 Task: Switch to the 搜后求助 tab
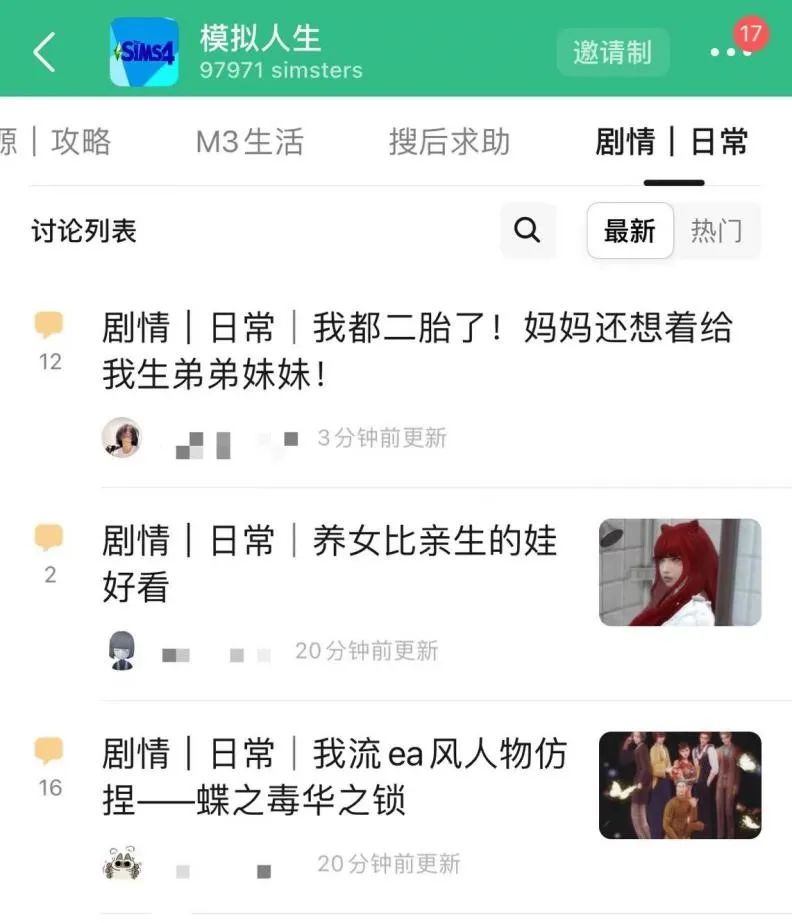coord(448,142)
